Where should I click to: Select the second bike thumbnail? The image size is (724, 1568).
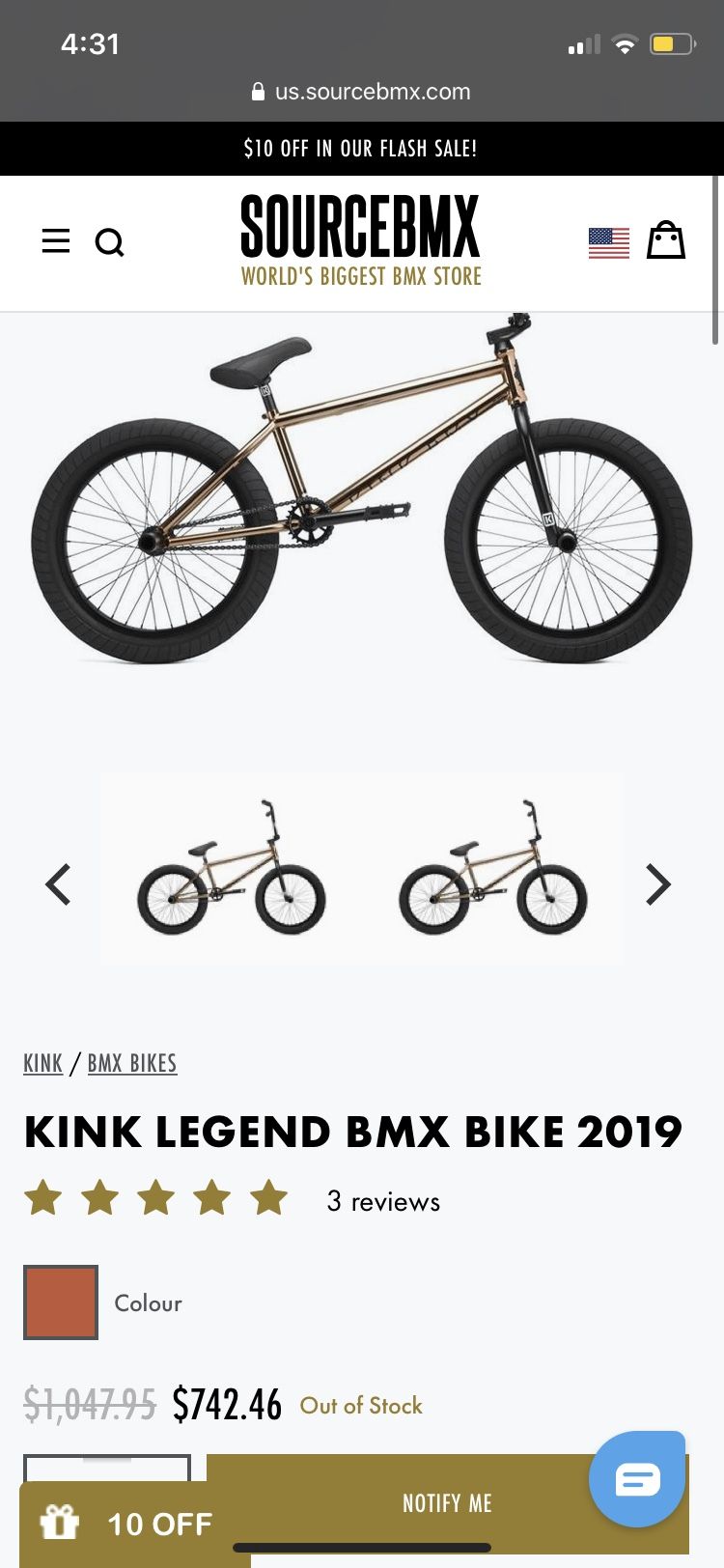493,867
